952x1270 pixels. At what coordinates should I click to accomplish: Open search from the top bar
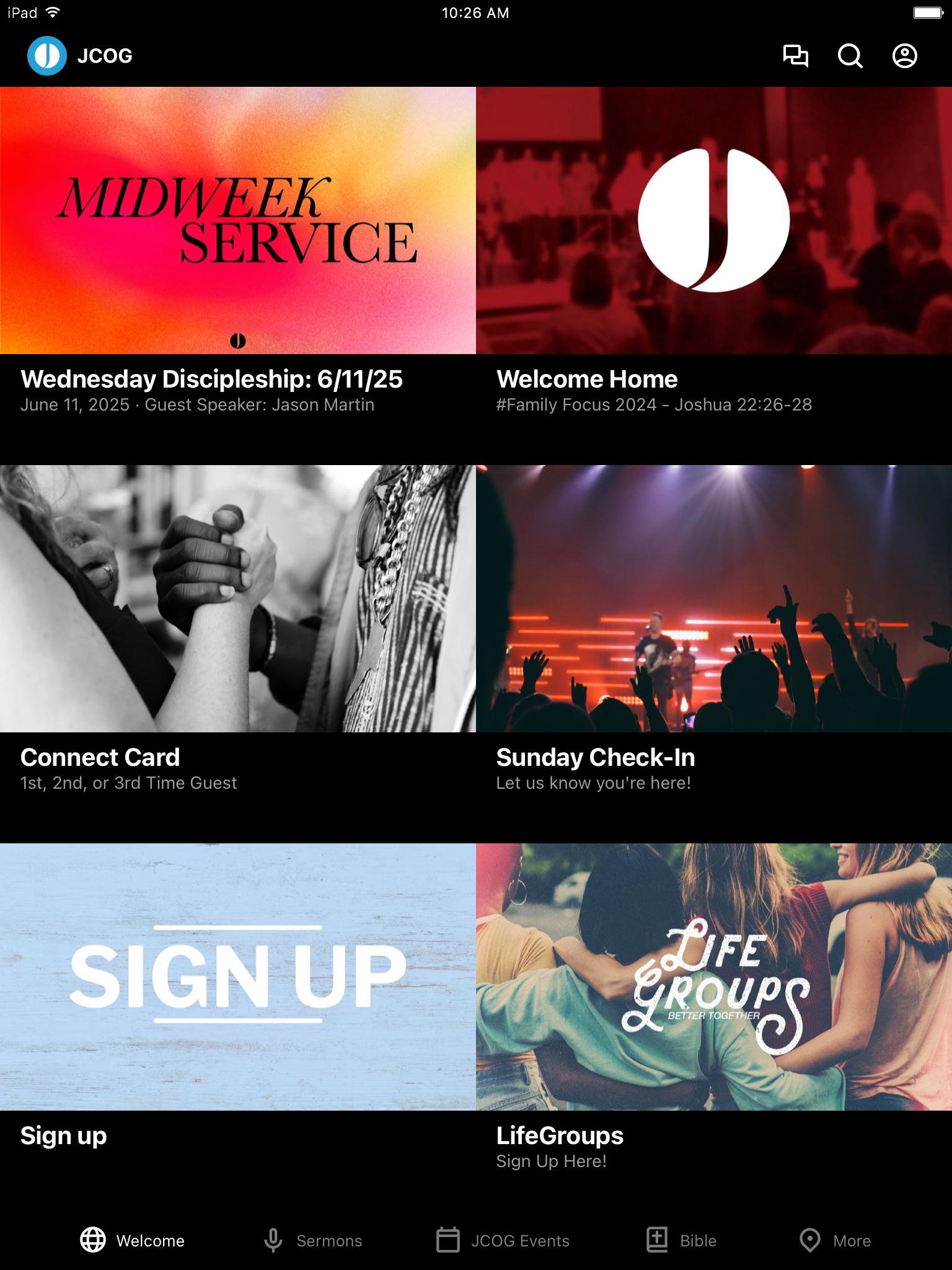(x=850, y=56)
